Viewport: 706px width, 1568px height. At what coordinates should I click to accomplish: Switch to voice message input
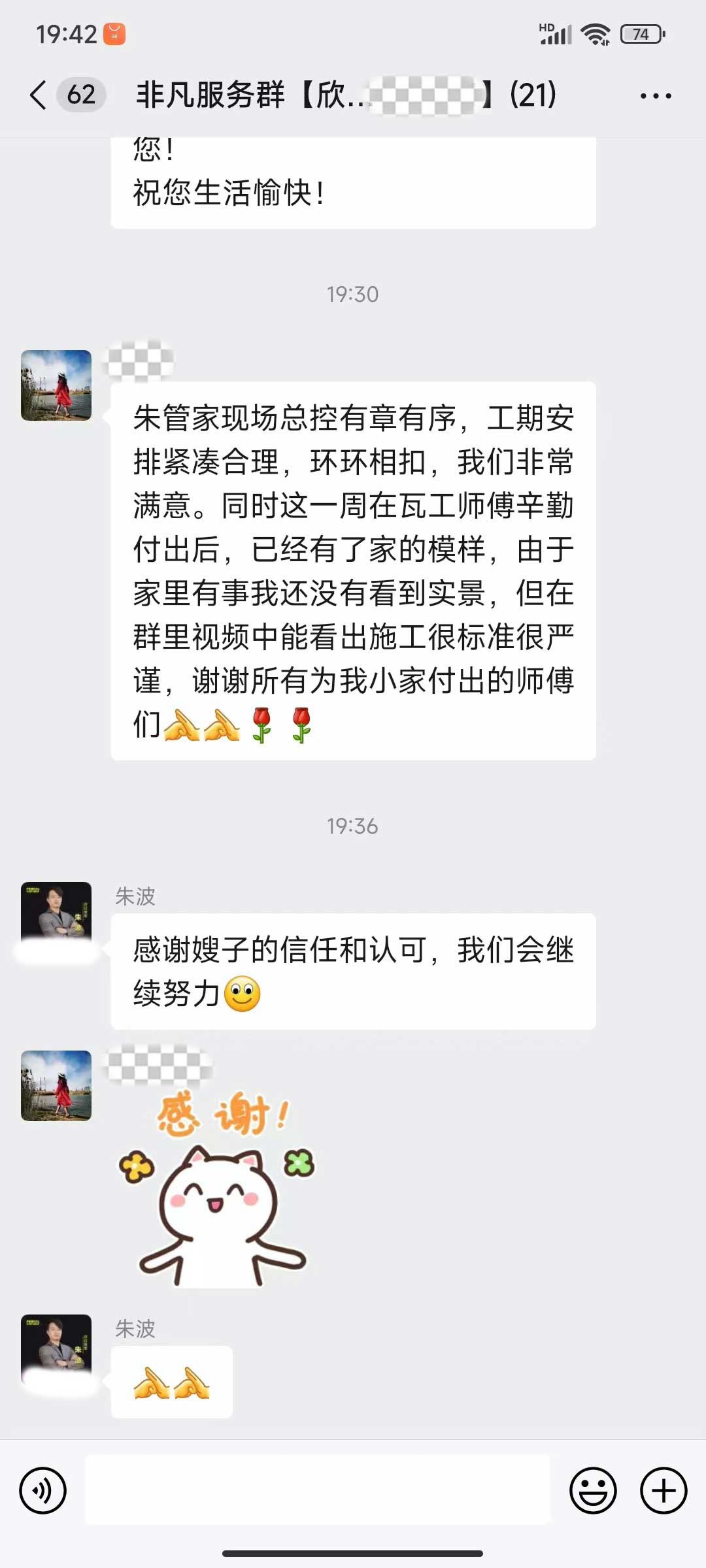(43, 1491)
